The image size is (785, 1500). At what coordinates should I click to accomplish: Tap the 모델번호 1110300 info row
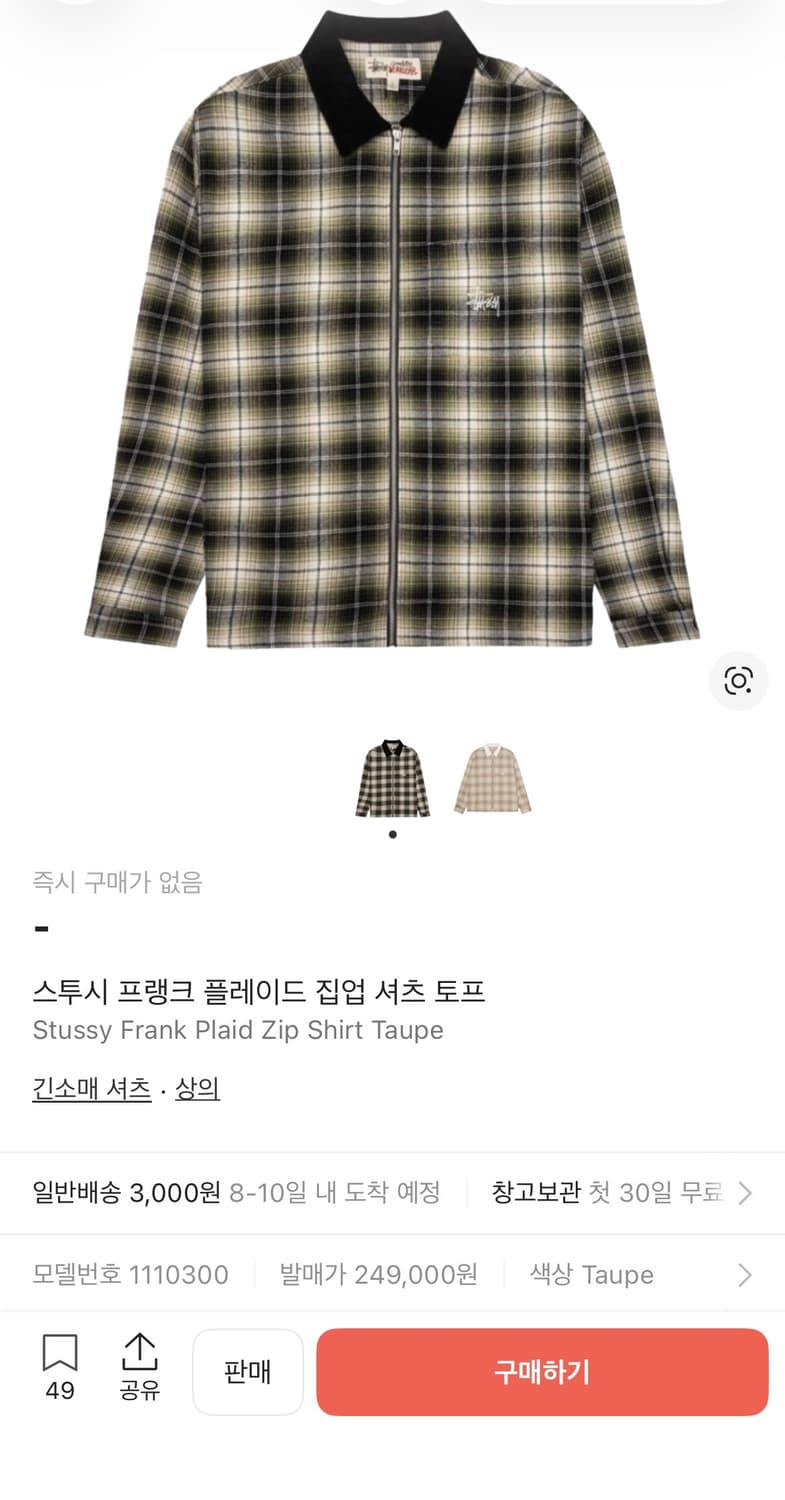click(131, 1274)
